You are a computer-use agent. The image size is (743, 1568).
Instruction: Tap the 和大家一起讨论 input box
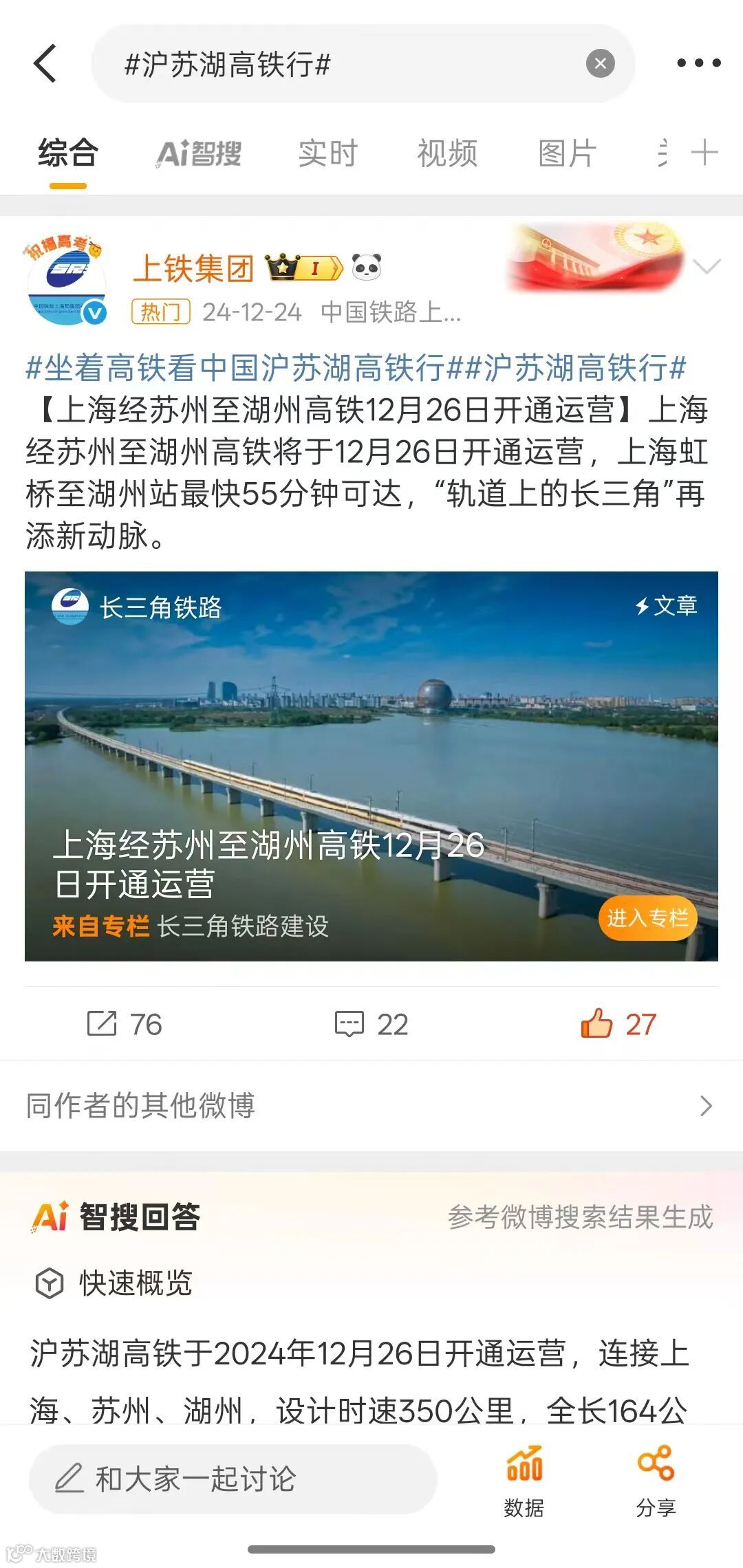[x=233, y=1479]
